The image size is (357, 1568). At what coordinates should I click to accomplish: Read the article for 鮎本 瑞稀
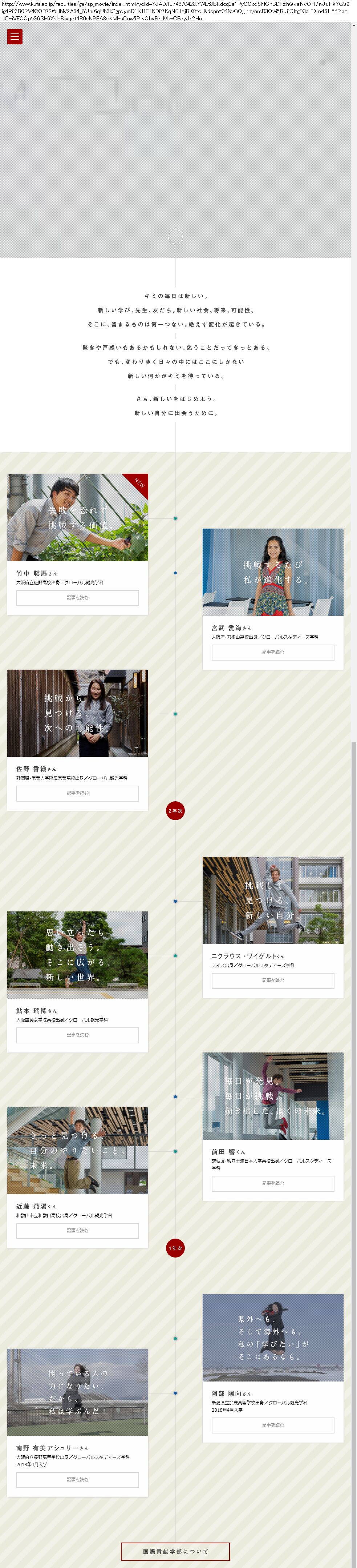[x=77, y=1035]
